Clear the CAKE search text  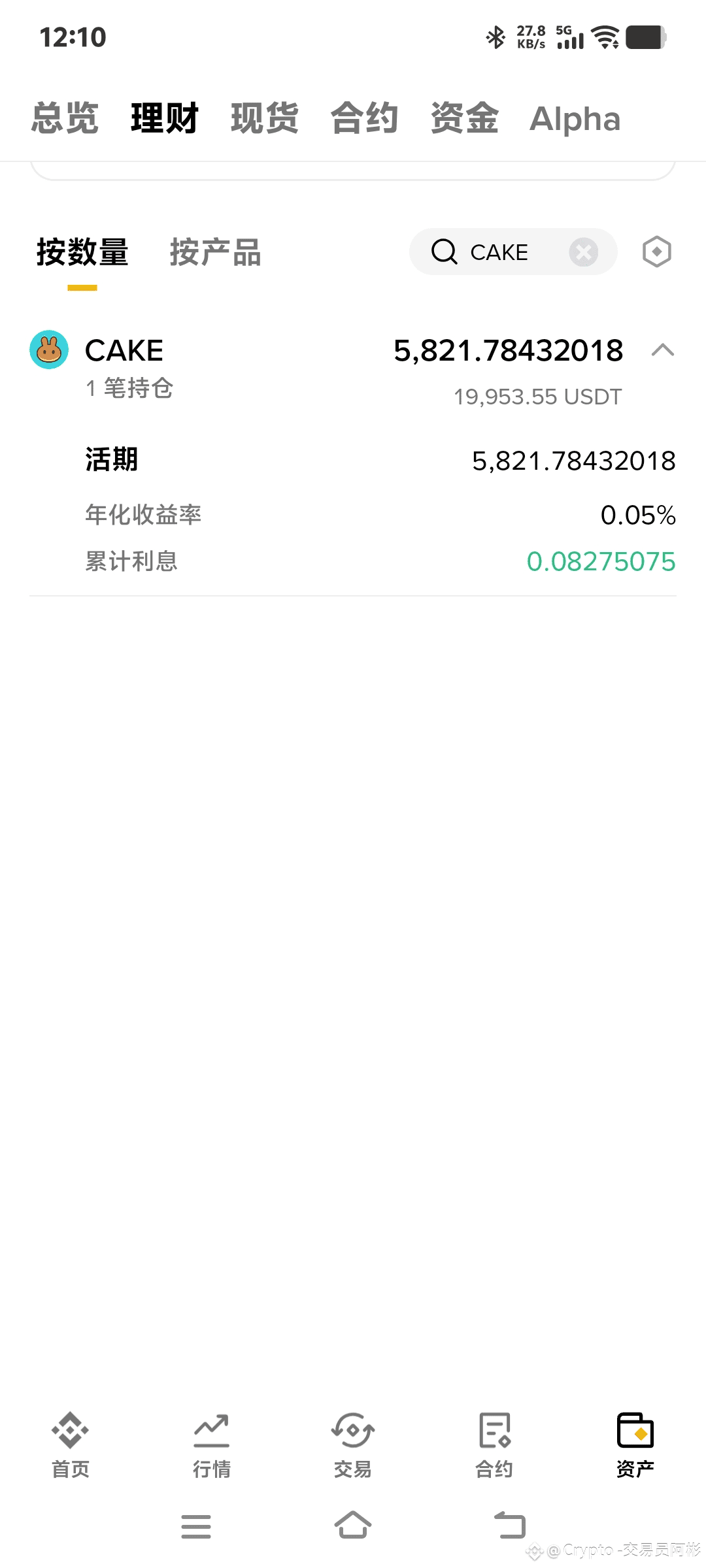(583, 252)
